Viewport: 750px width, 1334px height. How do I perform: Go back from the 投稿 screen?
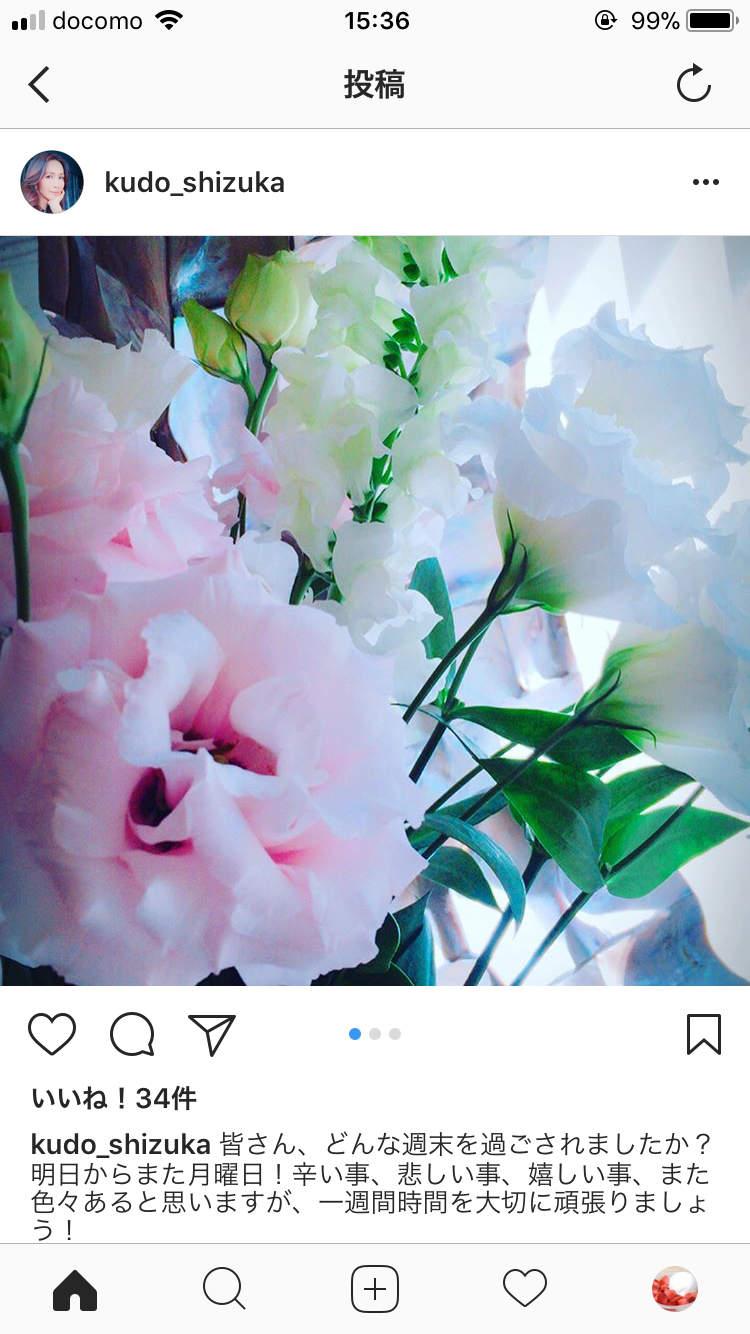click(x=39, y=85)
